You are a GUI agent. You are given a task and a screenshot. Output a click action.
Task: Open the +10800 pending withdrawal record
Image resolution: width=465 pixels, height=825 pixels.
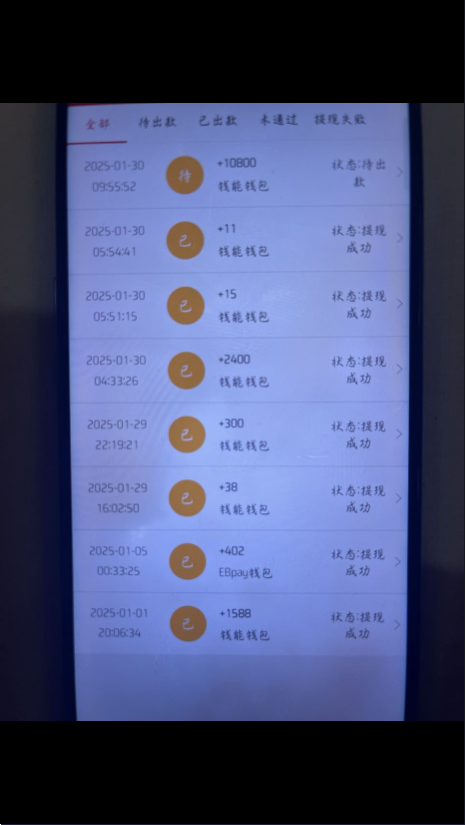pyautogui.click(x=239, y=175)
